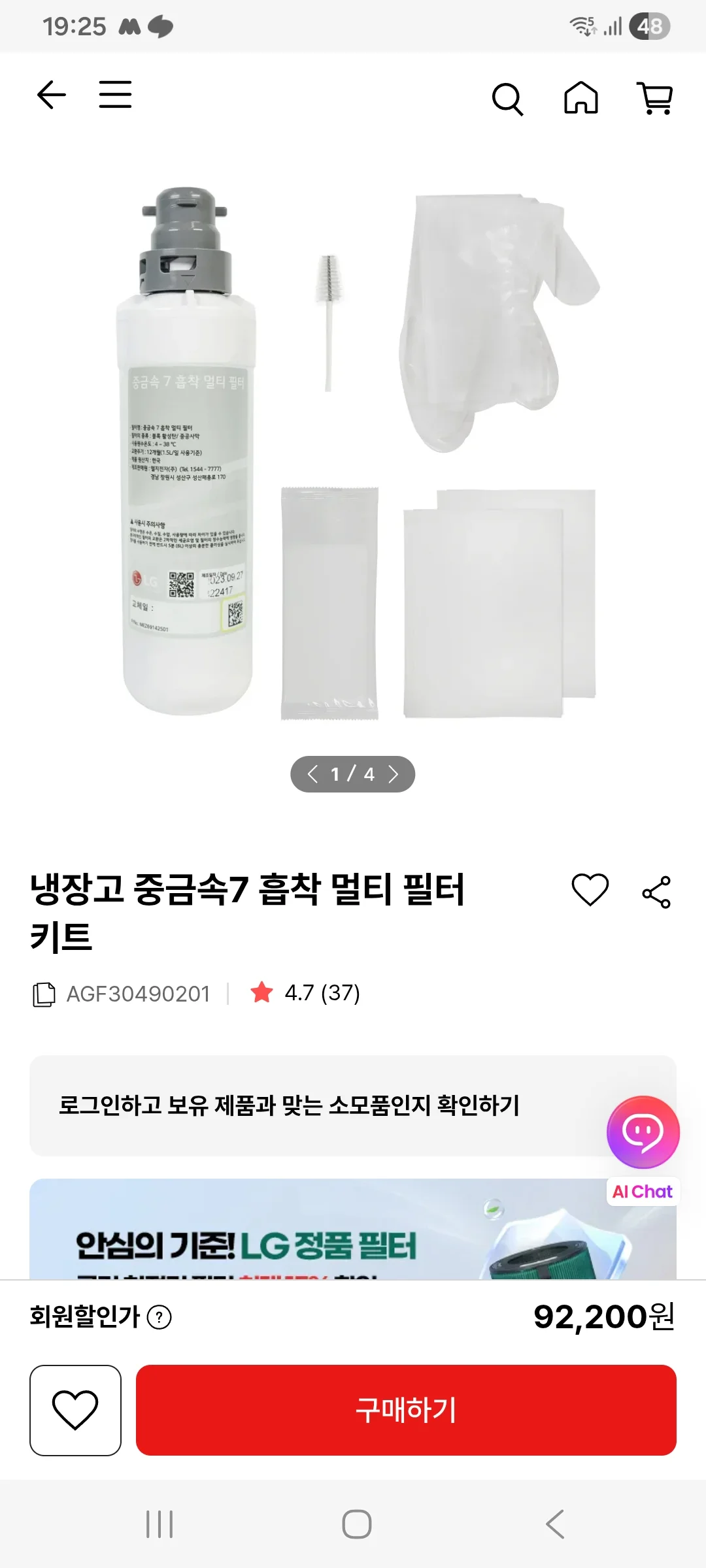Tap 로그인하고 보유 제품과 맞는 소모품인지 확인하기

click(289, 1105)
